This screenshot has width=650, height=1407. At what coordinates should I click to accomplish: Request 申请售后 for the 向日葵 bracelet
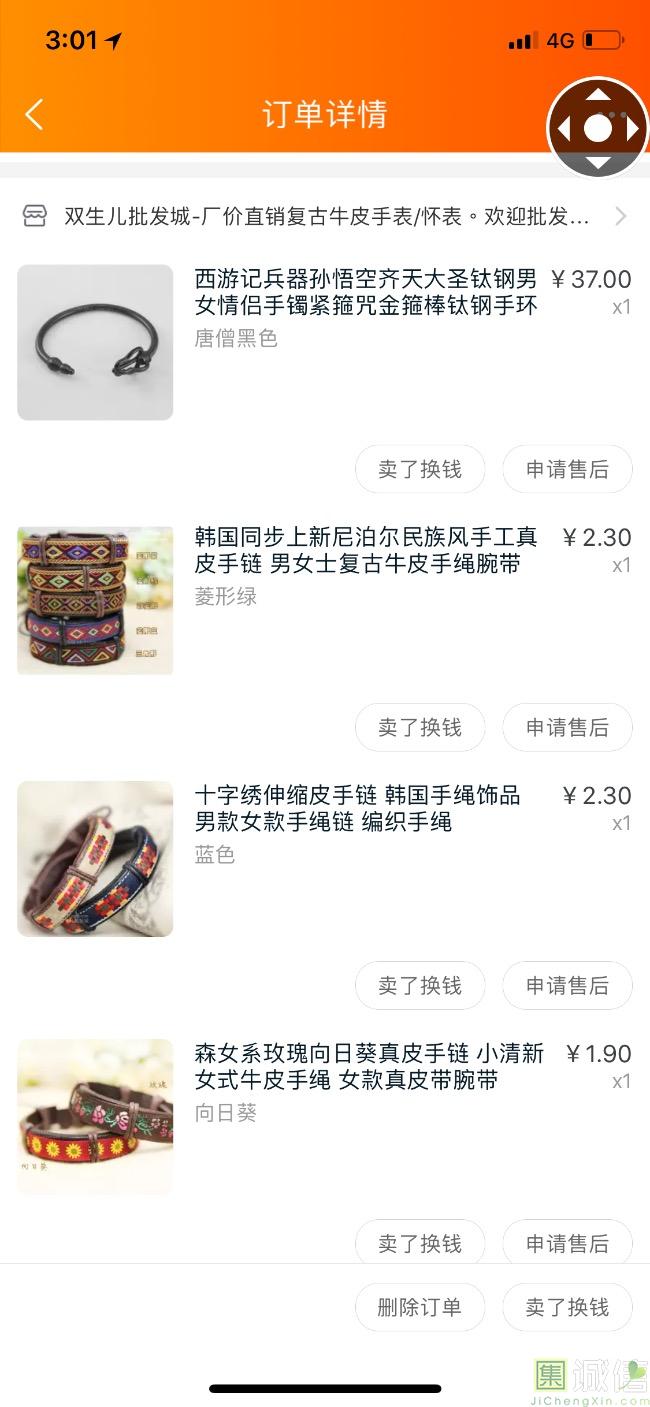click(x=567, y=1242)
